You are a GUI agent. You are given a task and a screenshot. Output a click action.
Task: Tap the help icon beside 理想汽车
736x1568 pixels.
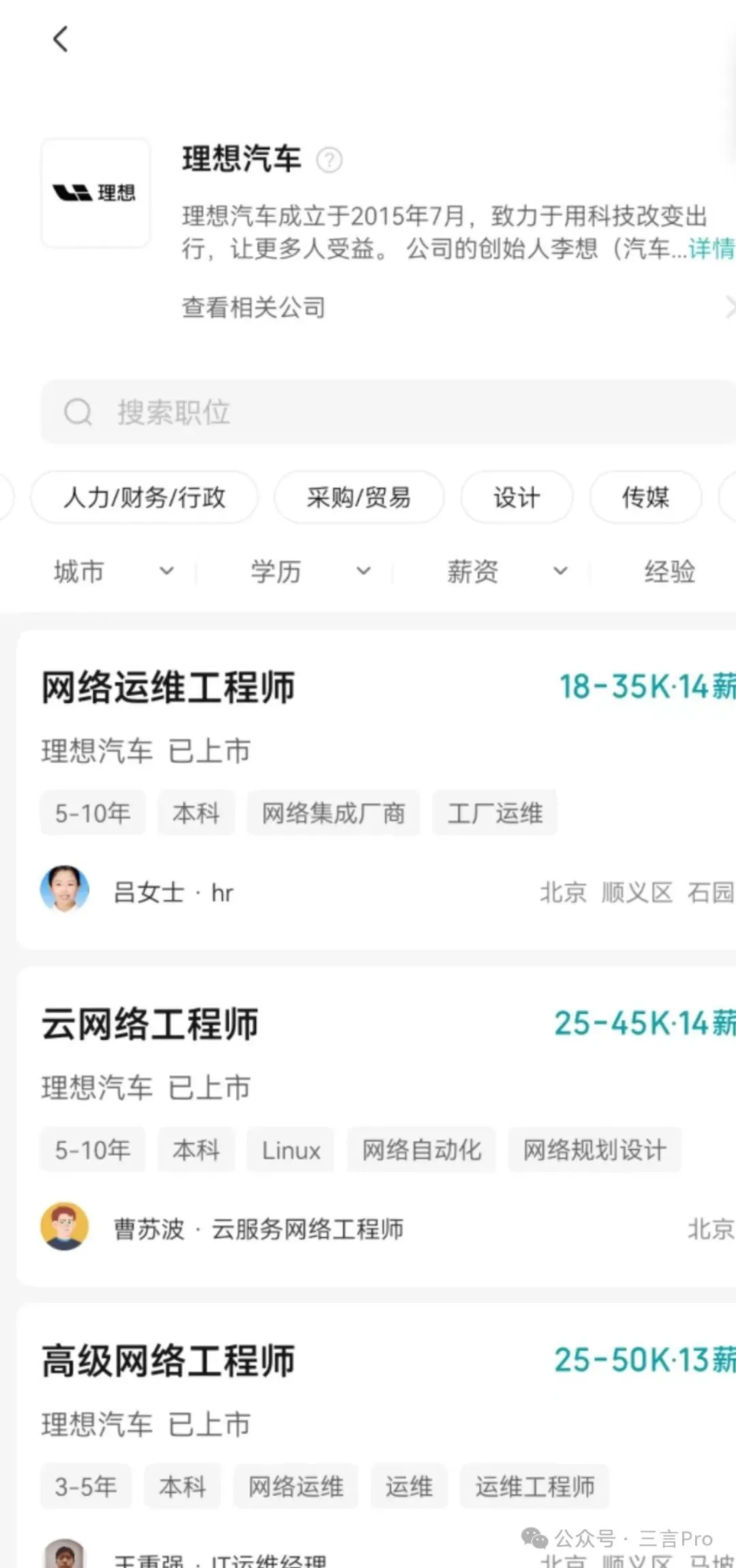pos(329,160)
